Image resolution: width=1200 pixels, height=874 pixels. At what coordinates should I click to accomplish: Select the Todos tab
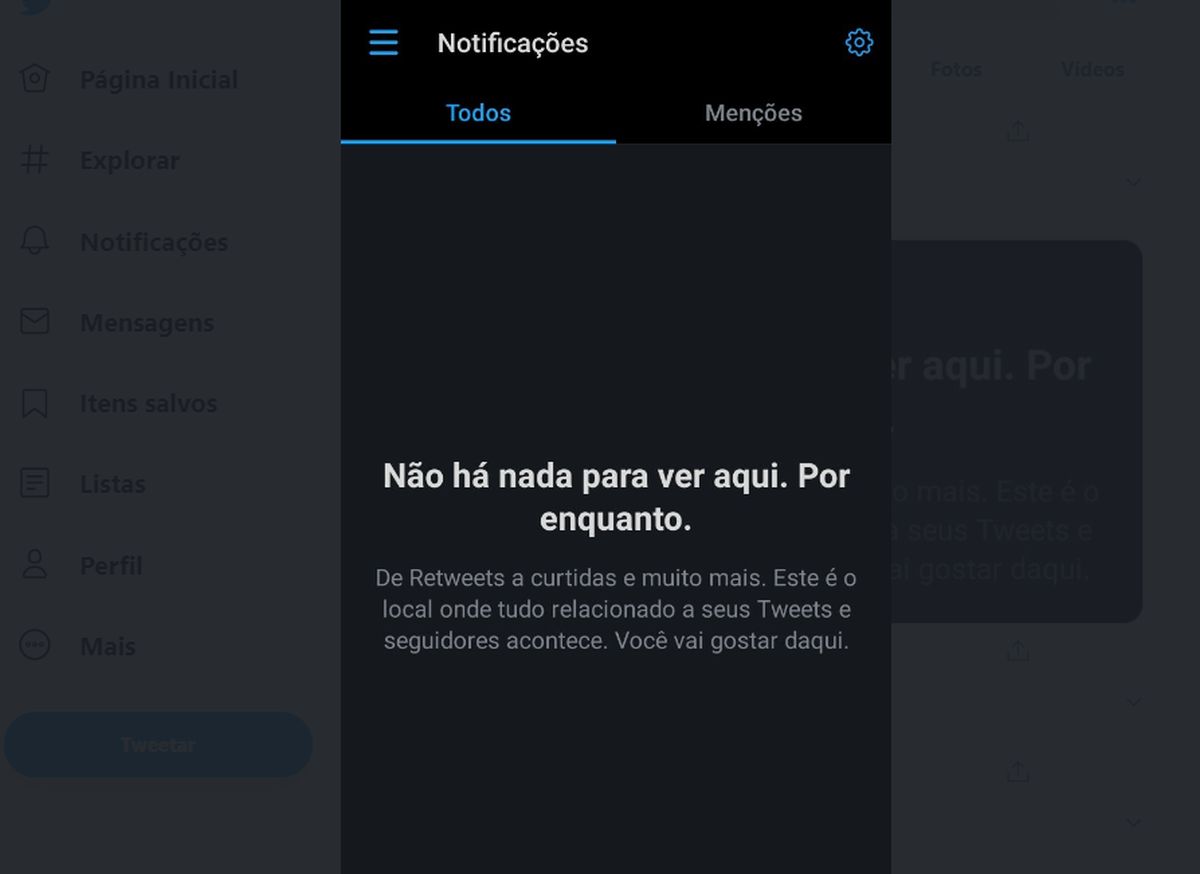(478, 113)
